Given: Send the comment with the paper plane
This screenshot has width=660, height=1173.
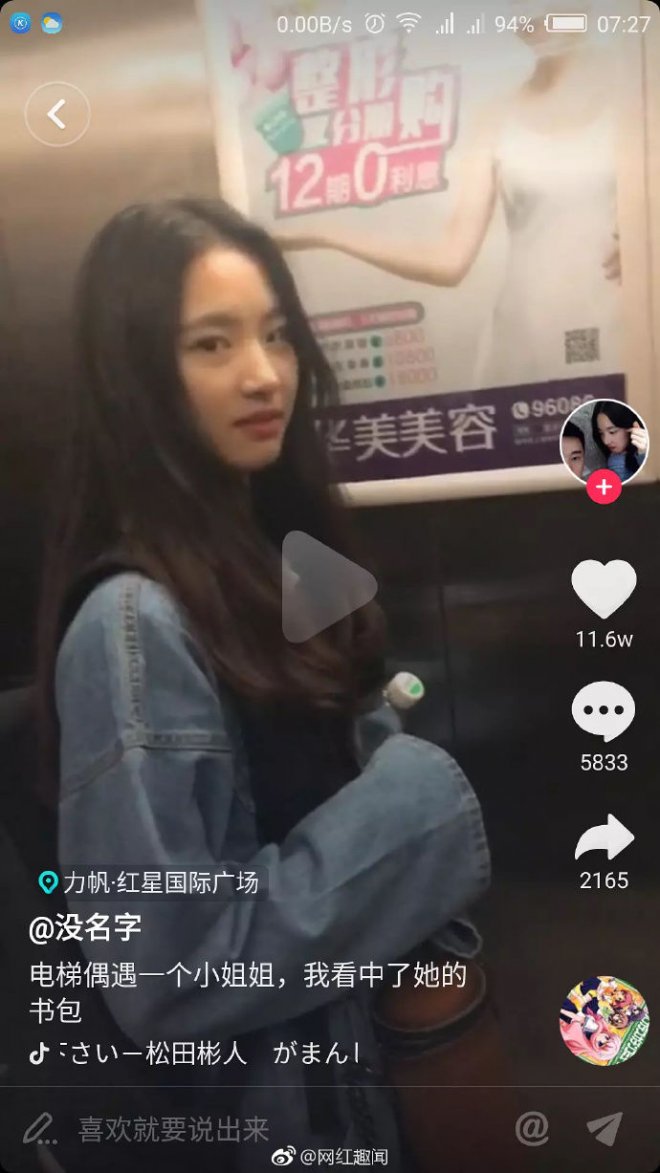Looking at the screenshot, I should pyautogui.click(x=604, y=1128).
